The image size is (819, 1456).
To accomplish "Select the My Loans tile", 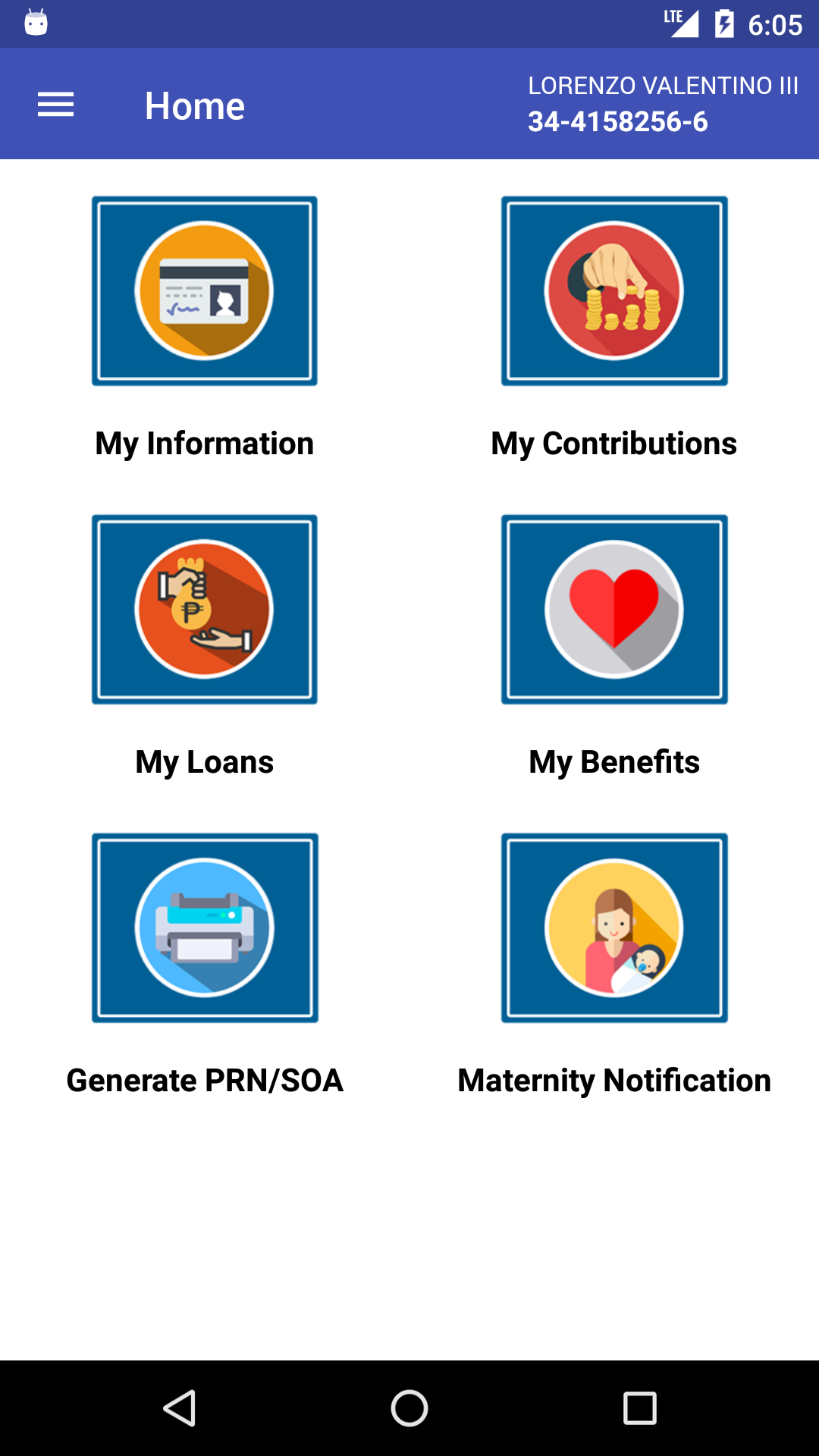I will (205, 610).
